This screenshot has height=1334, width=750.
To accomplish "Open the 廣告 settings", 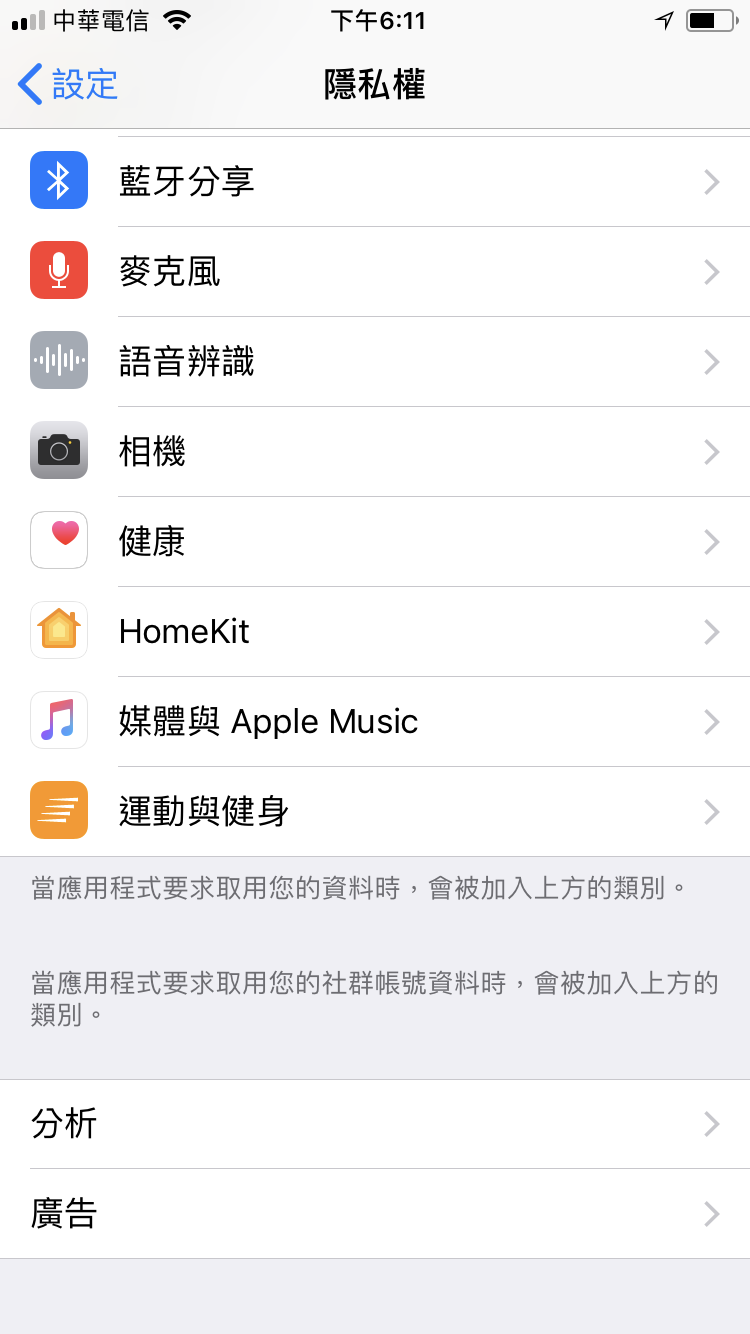I will pos(375,1214).
